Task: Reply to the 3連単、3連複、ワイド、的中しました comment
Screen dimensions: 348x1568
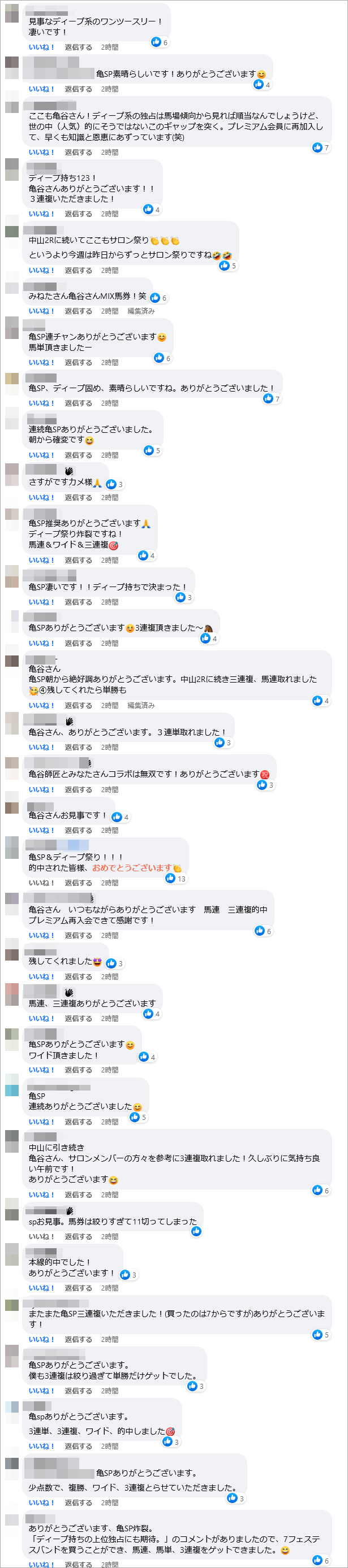Action: 78,1447
